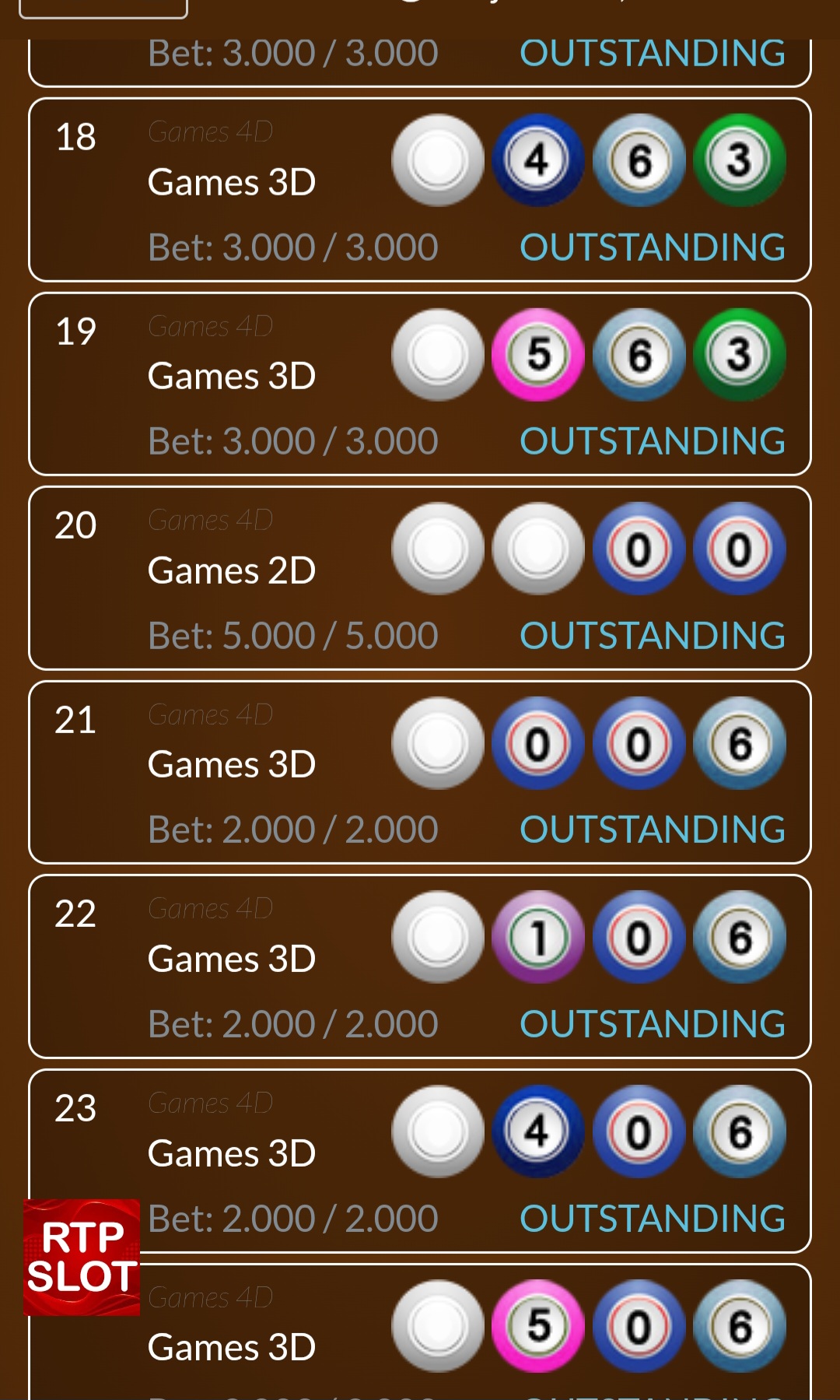This screenshot has width=840, height=1400.
Task: Open the RTP SLOT floating button
Action: click(82, 1257)
